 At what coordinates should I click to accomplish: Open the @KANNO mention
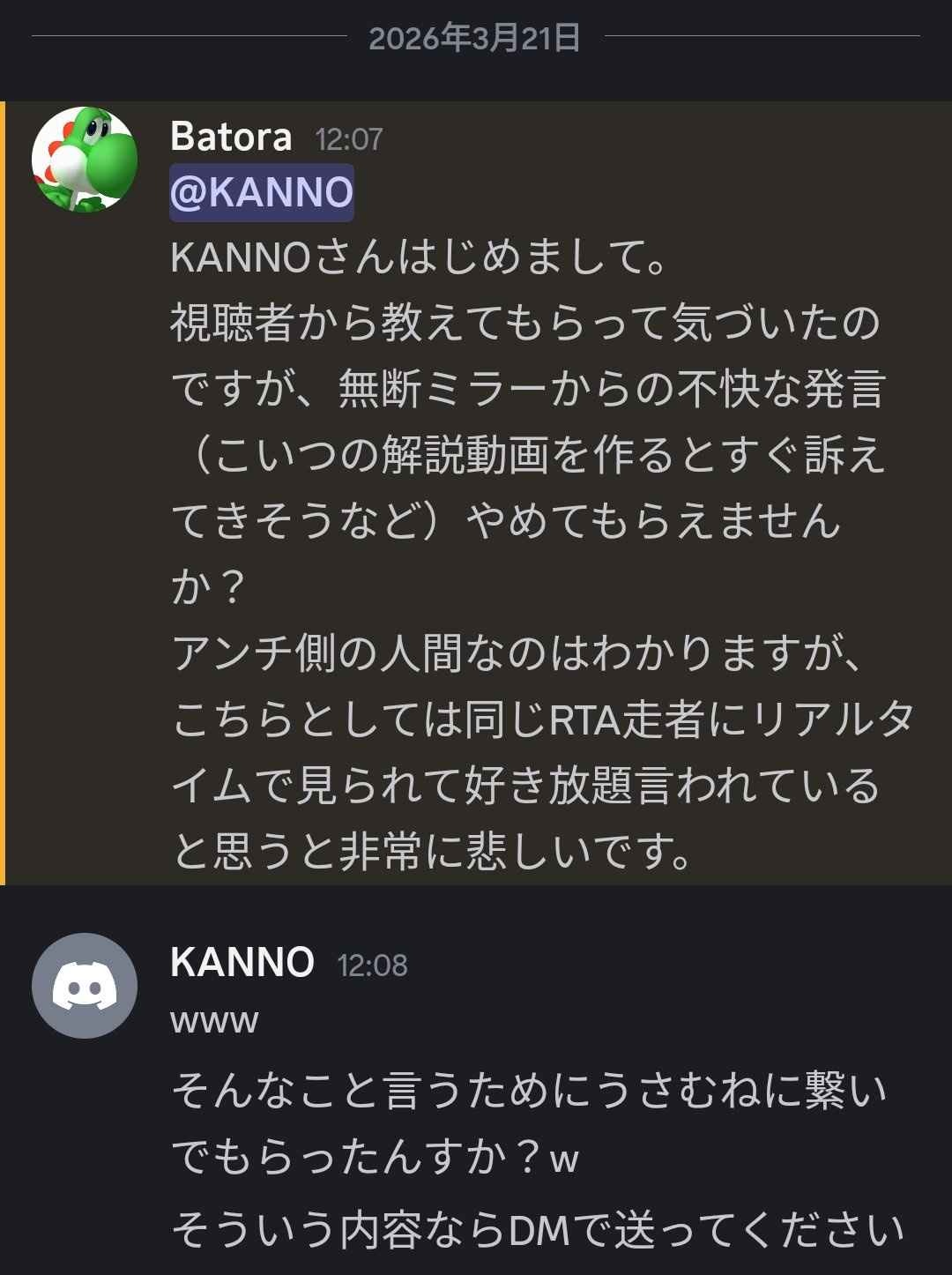tap(262, 192)
